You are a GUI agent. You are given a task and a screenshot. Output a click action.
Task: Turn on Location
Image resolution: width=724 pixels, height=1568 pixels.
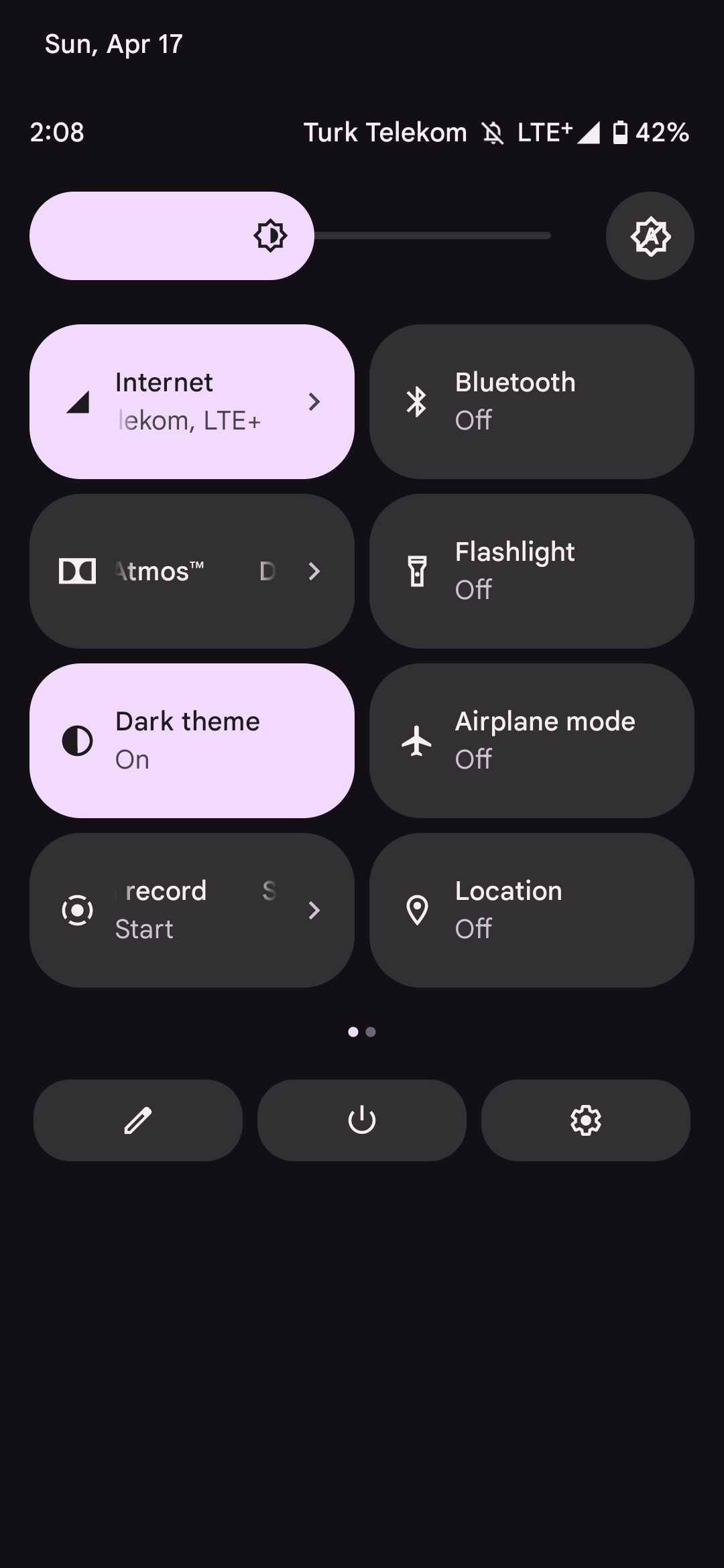pyautogui.click(x=532, y=910)
